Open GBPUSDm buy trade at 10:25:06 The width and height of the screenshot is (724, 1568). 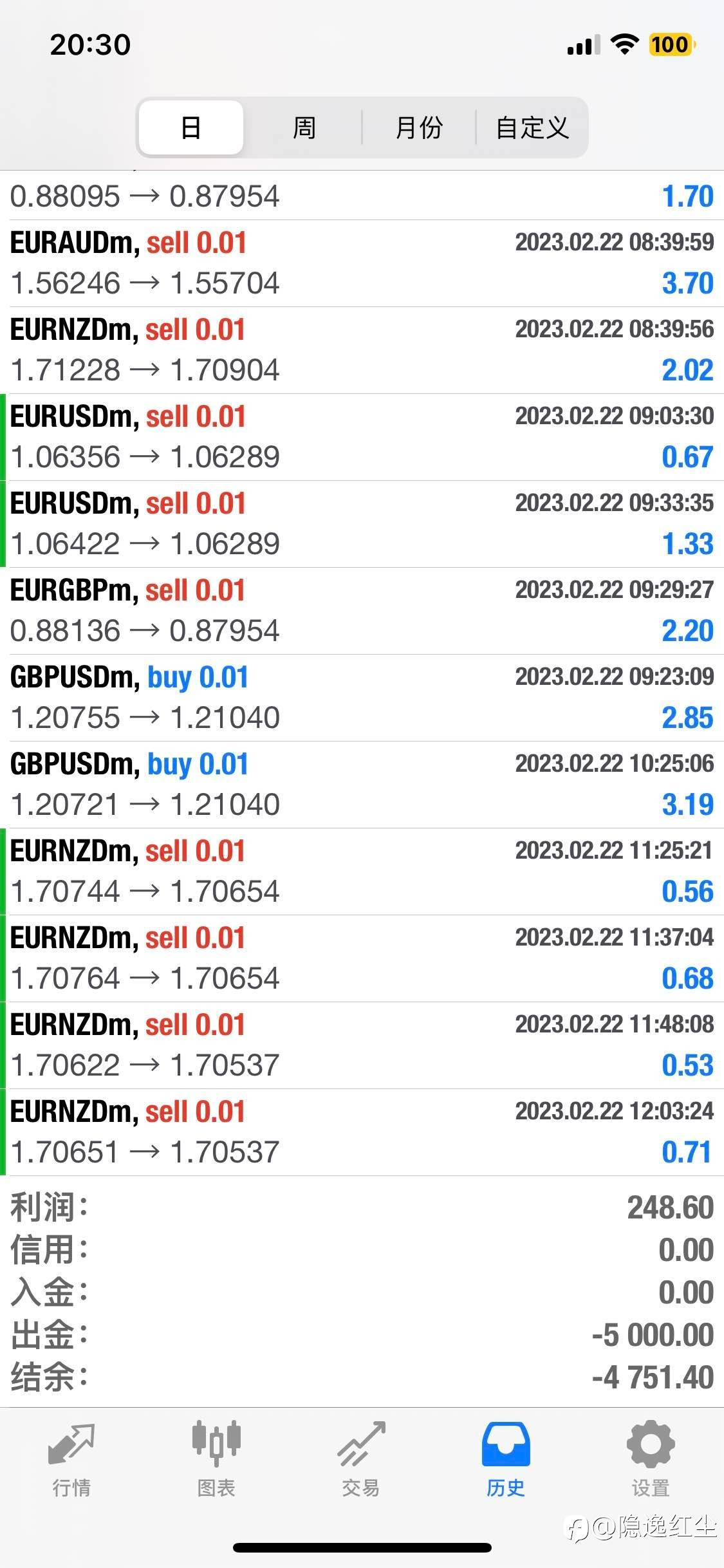tap(362, 785)
